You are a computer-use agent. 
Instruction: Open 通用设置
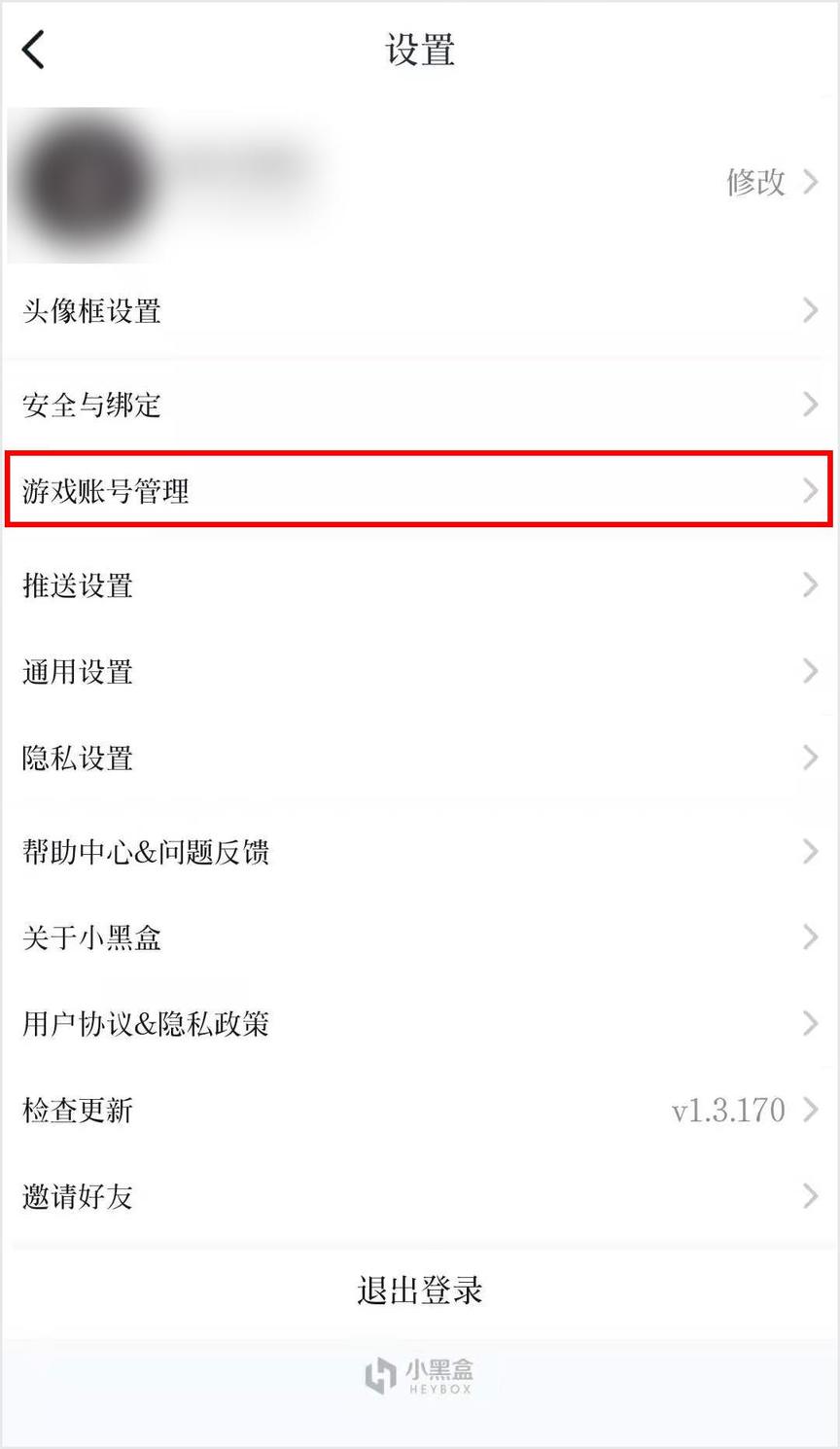coord(78,672)
